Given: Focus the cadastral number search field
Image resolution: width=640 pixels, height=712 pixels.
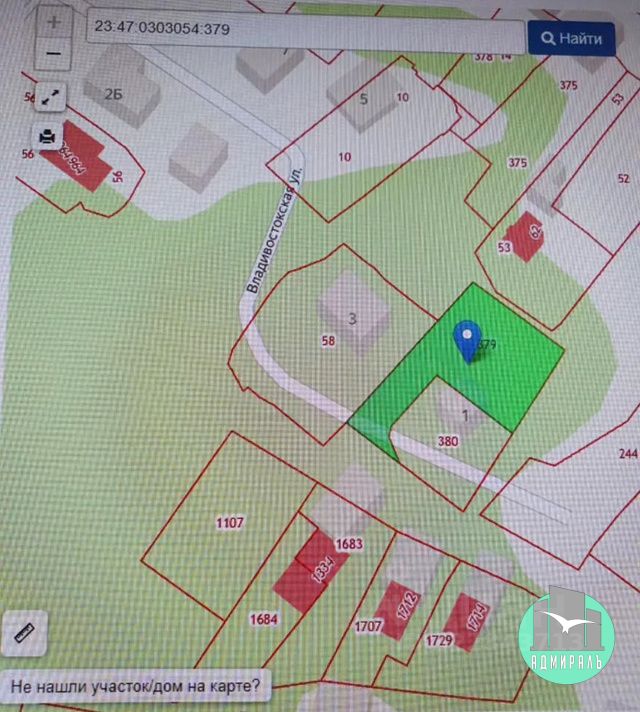Looking at the screenshot, I should 304,30.
